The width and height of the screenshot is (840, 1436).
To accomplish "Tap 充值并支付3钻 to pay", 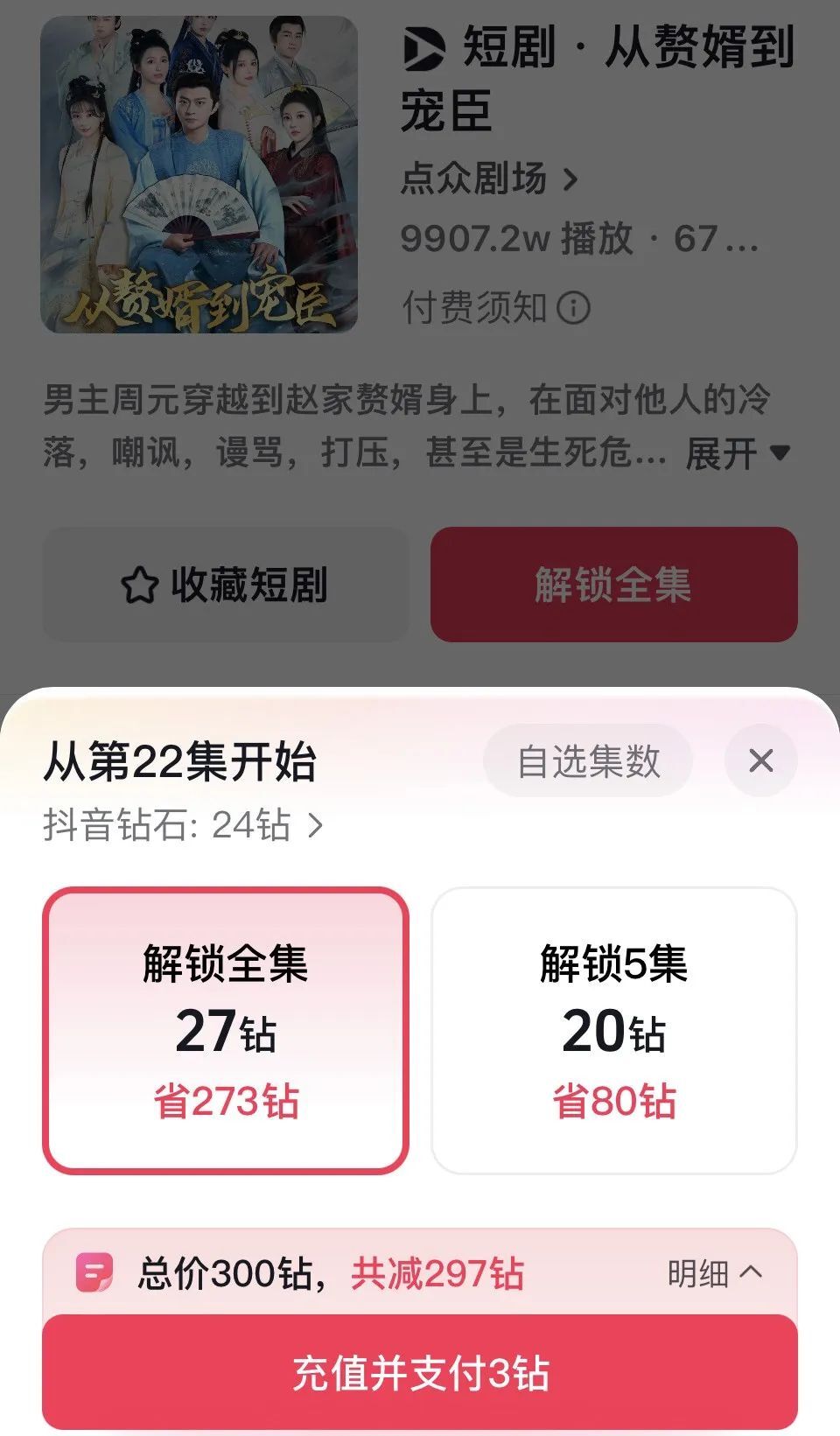I will tap(420, 1372).
